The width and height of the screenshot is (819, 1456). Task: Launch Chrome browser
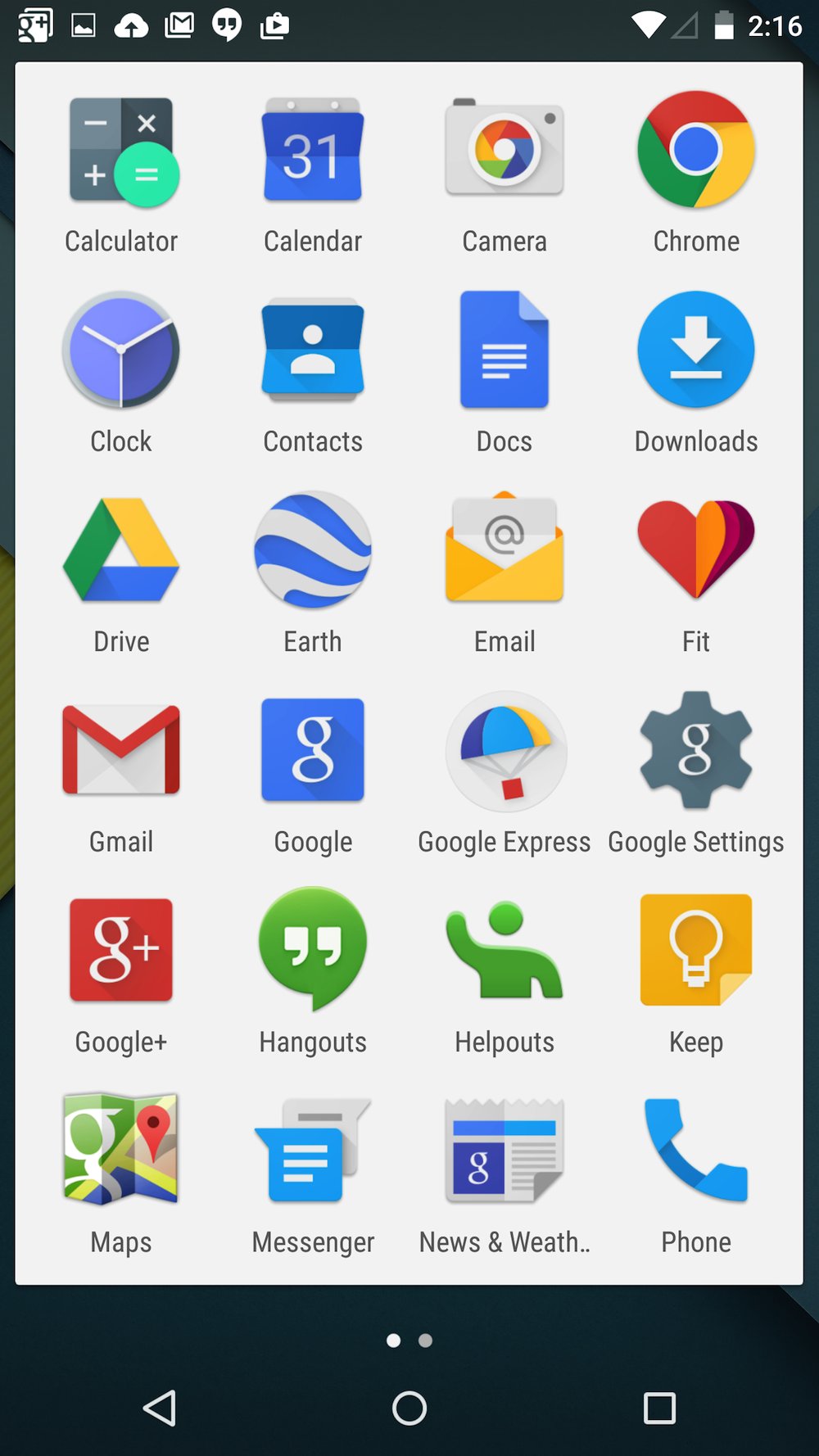click(696, 151)
